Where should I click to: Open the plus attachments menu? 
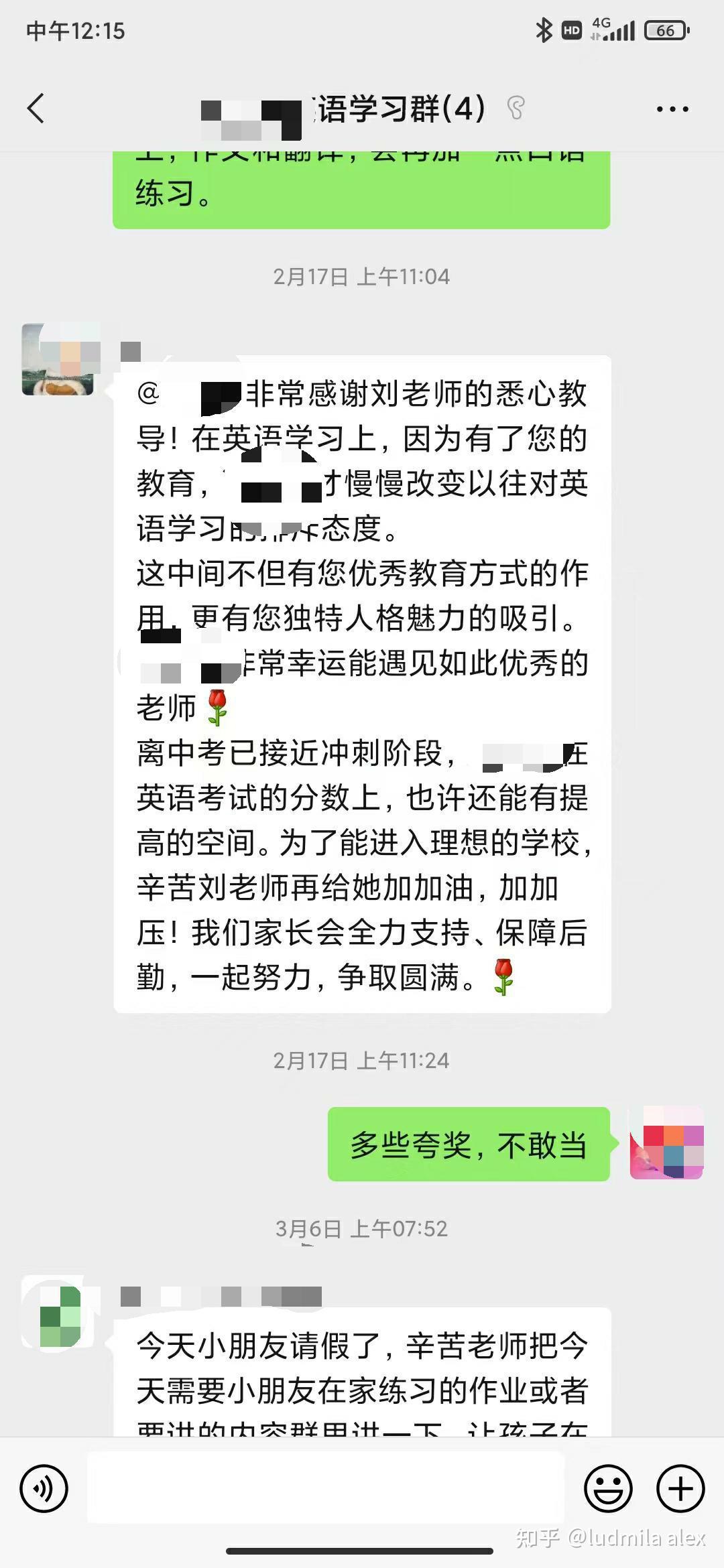(x=680, y=1488)
